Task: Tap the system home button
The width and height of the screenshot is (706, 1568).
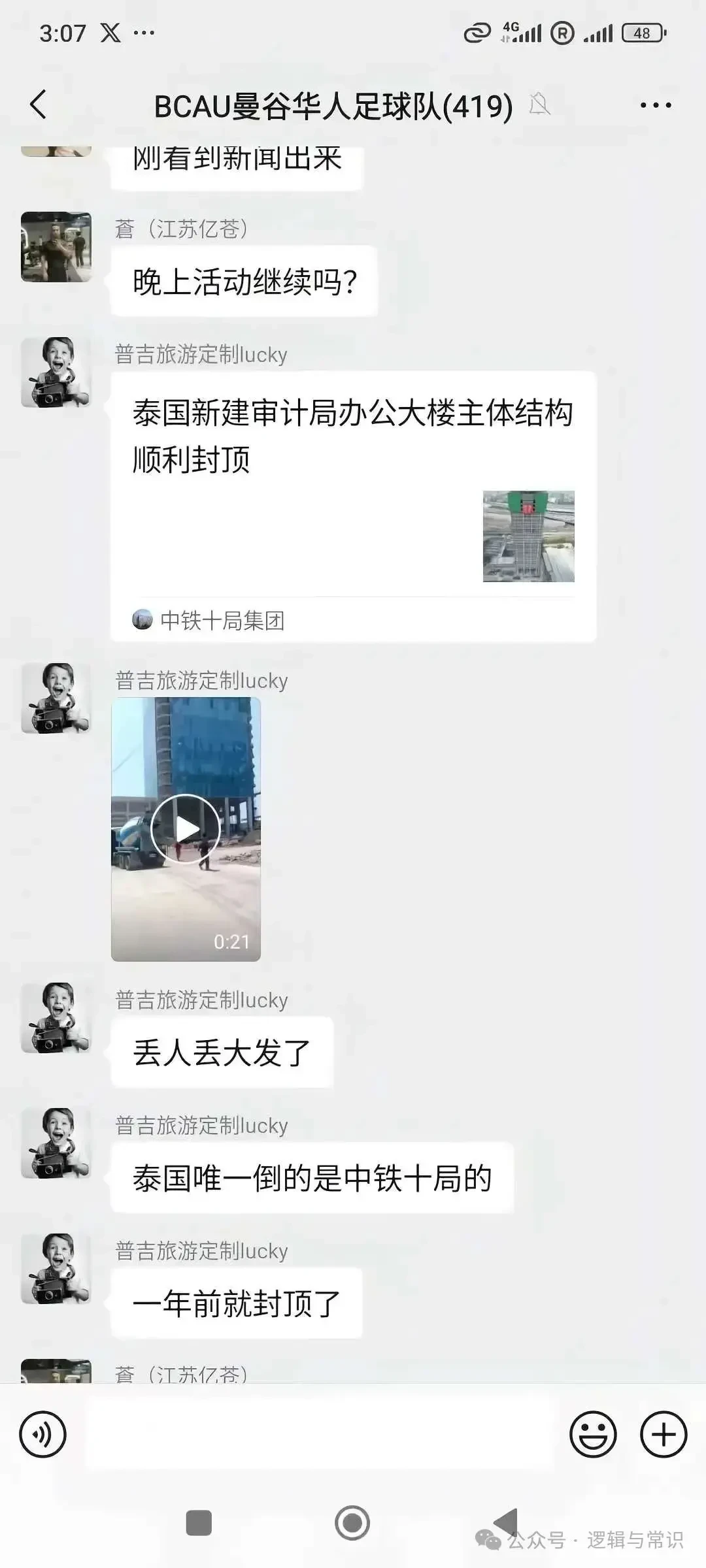Action: pos(352,1523)
